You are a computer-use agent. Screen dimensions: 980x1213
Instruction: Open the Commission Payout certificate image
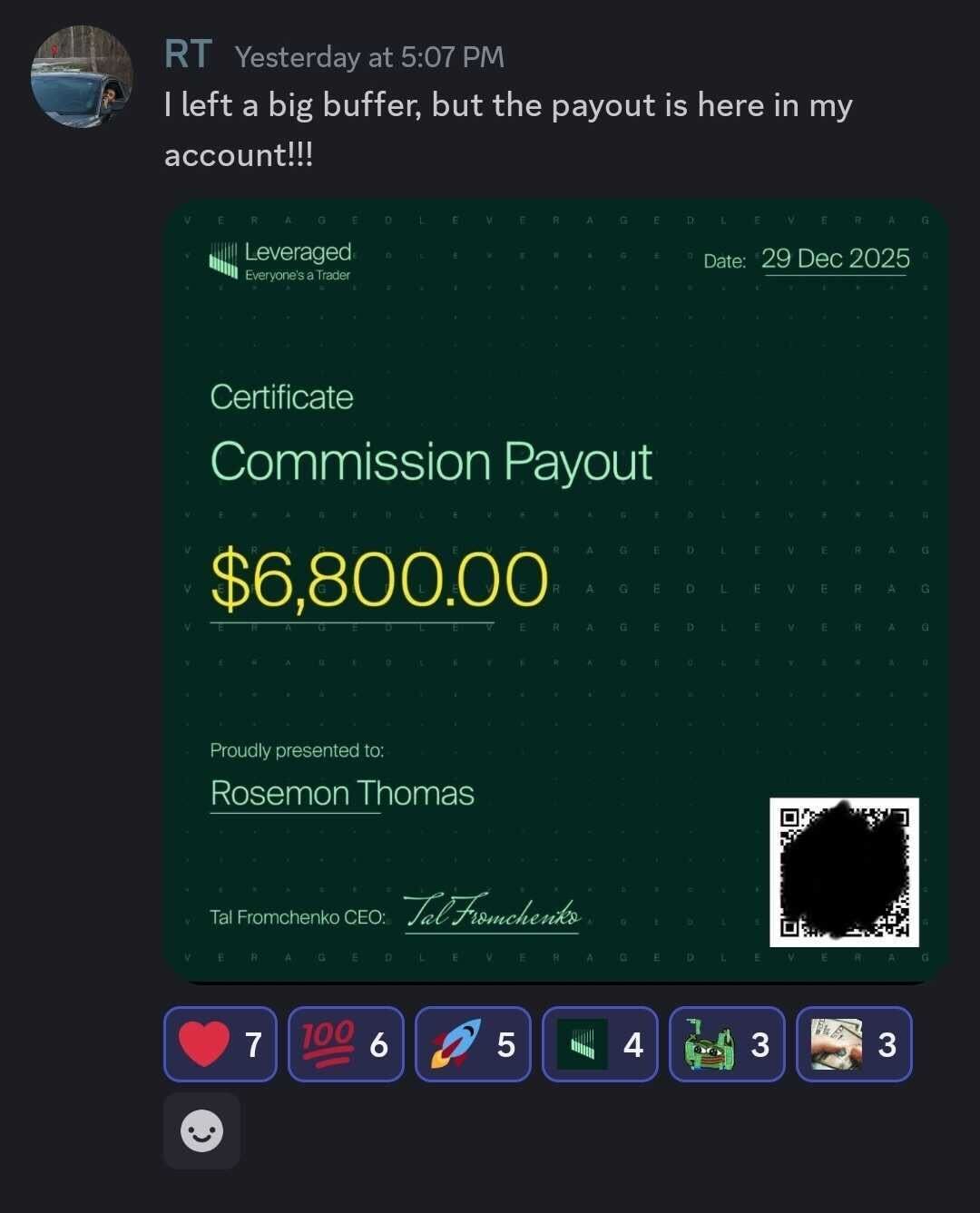[555, 590]
